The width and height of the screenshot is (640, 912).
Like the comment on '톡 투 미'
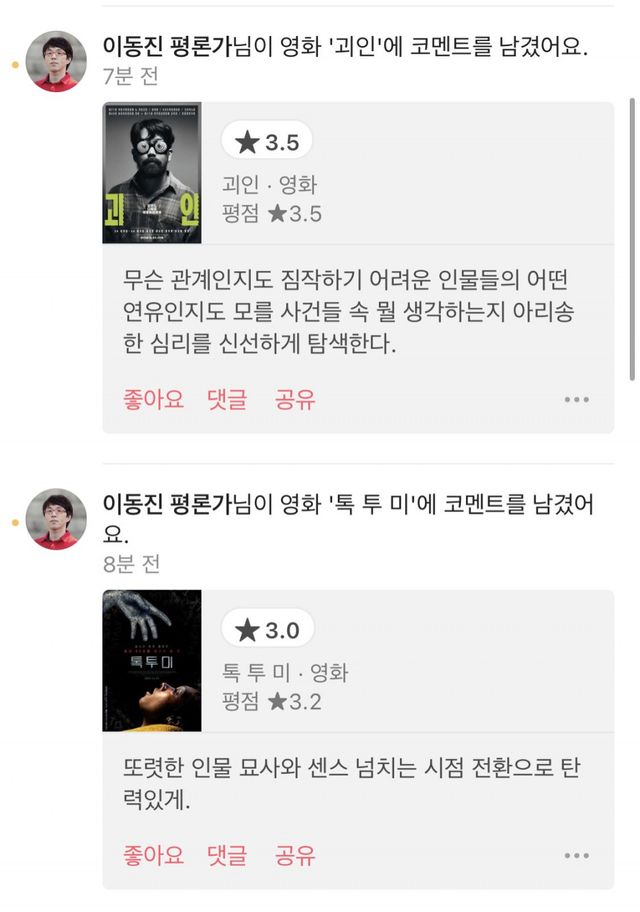tap(153, 856)
